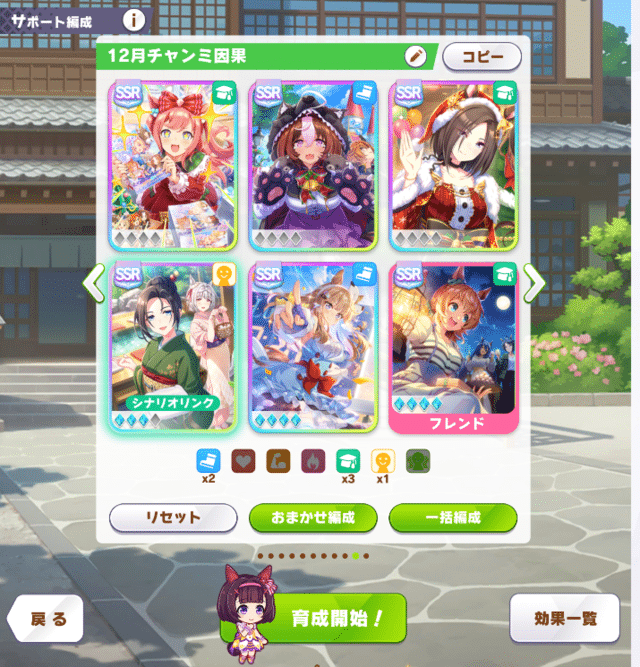
Task: Open the 効果一覧 effects list
Action: pos(565,618)
